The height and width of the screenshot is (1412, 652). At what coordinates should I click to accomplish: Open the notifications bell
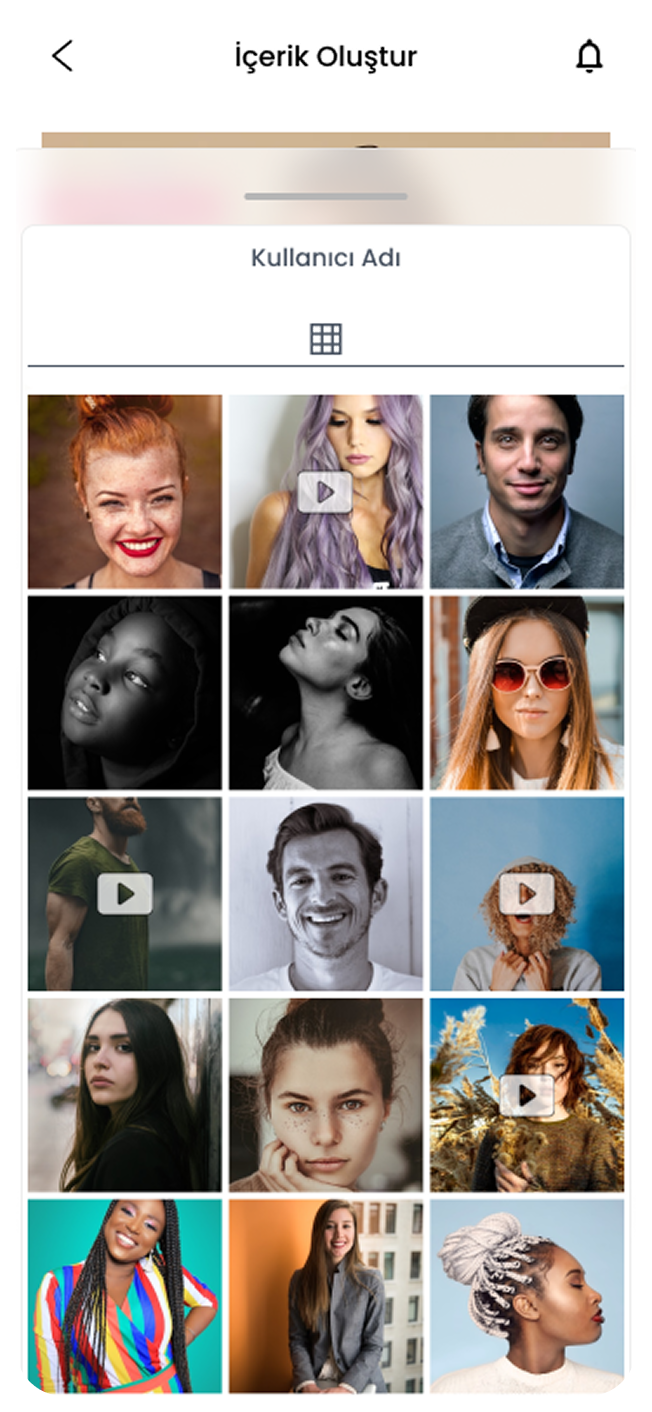[x=589, y=57]
